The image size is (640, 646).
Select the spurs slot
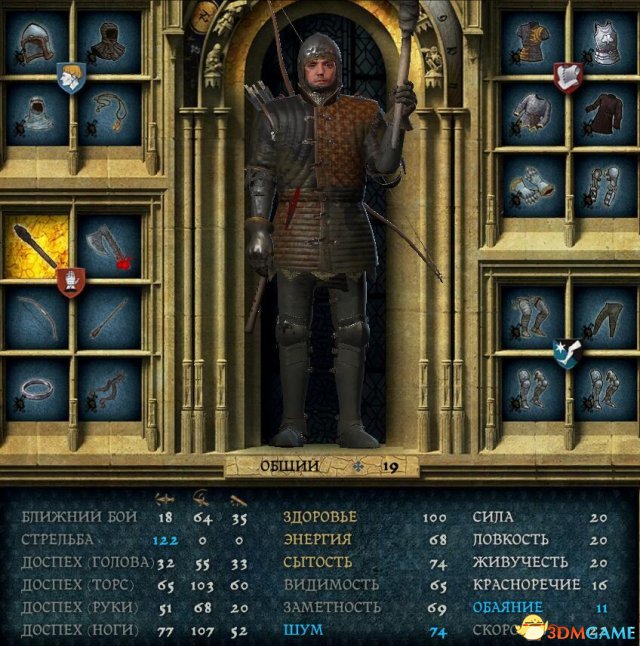108,389
